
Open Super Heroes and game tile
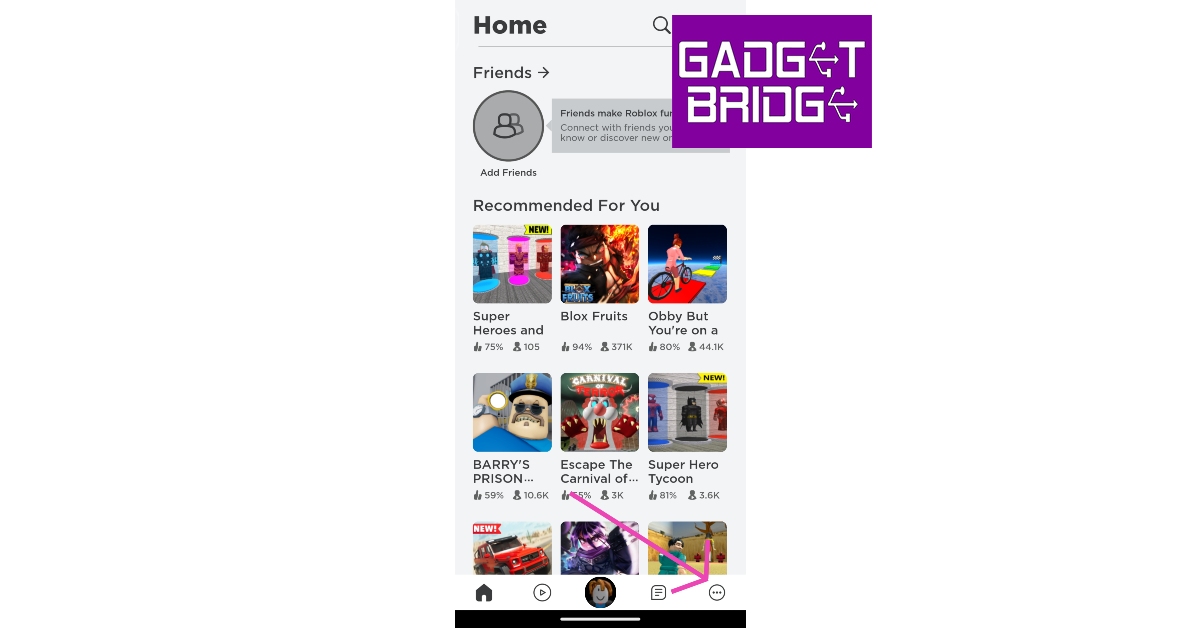(512, 264)
